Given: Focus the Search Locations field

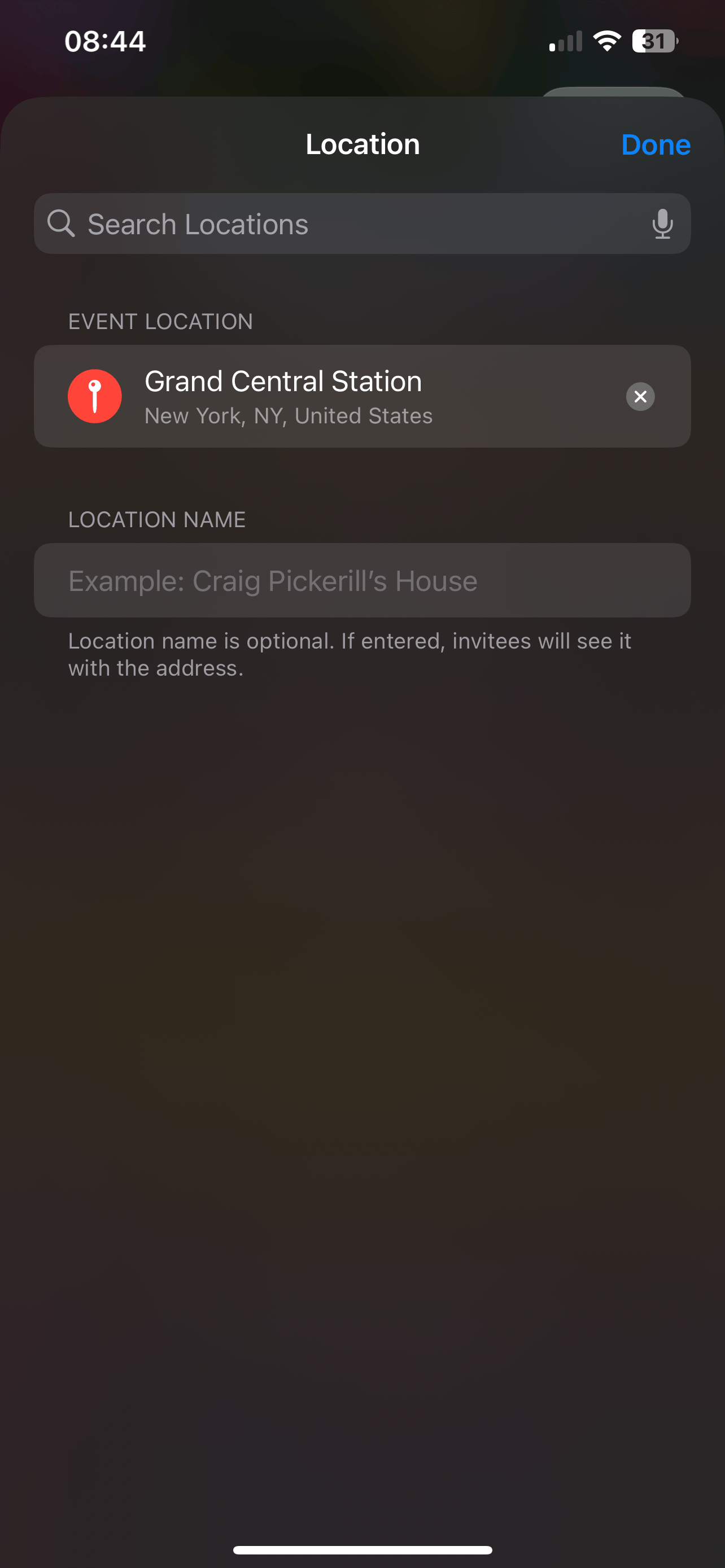Looking at the screenshot, I should [362, 224].
